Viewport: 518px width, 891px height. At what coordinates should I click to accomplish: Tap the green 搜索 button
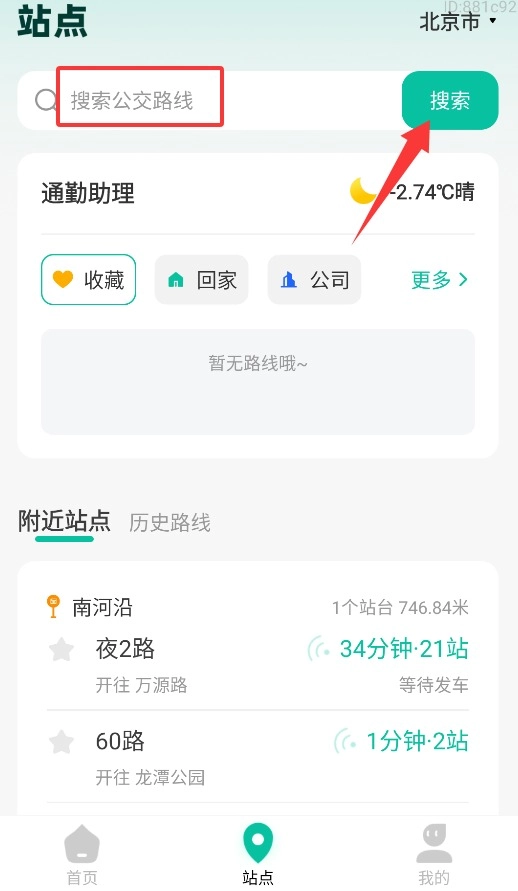[x=450, y=101]
